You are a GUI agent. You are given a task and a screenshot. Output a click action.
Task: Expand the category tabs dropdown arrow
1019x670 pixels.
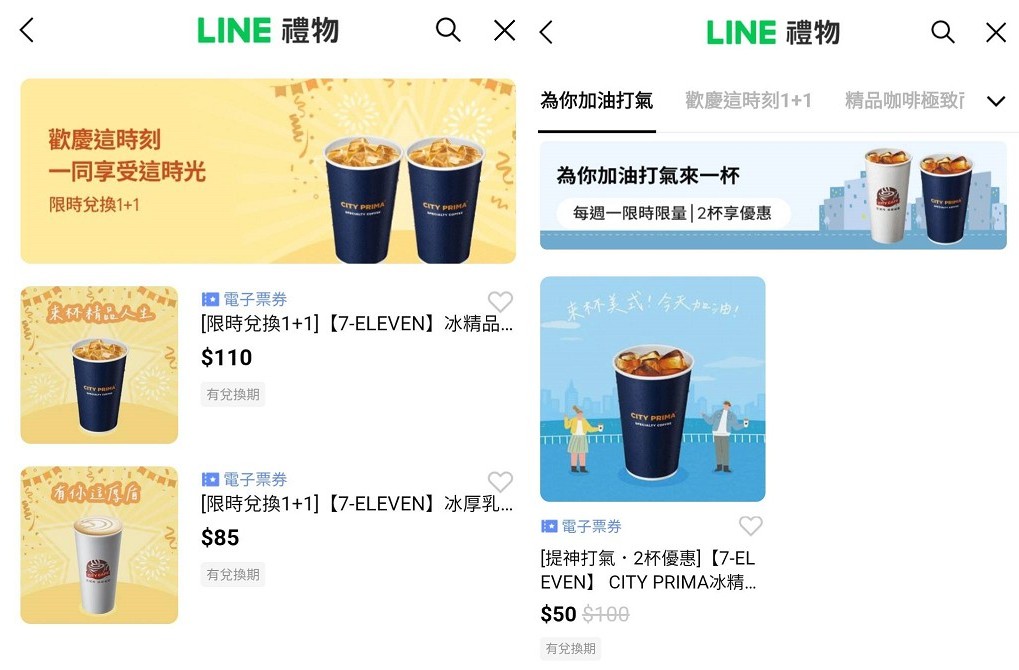click(x=995, y=101)
